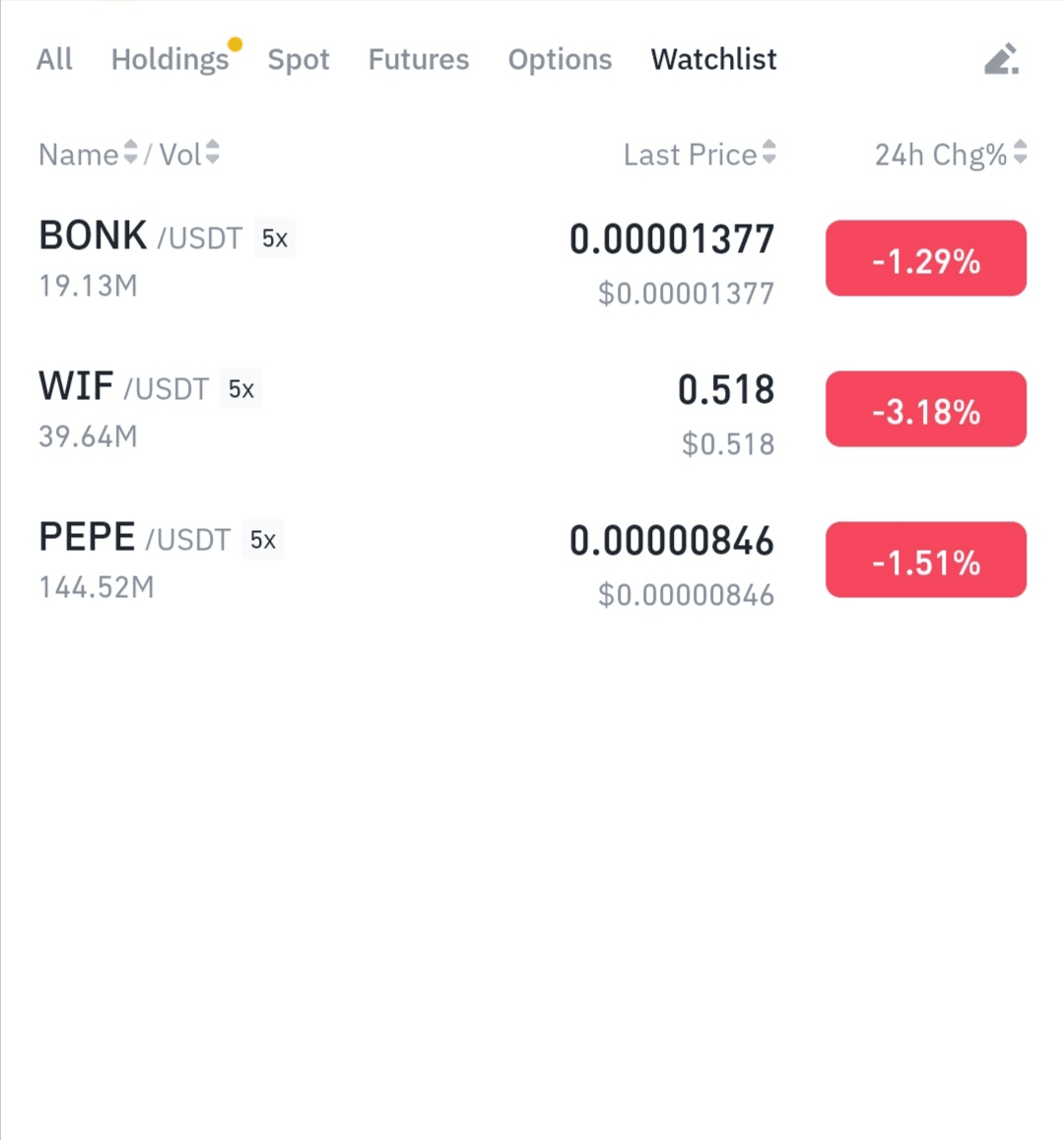Select the Watchlist tab

[713, 60]
